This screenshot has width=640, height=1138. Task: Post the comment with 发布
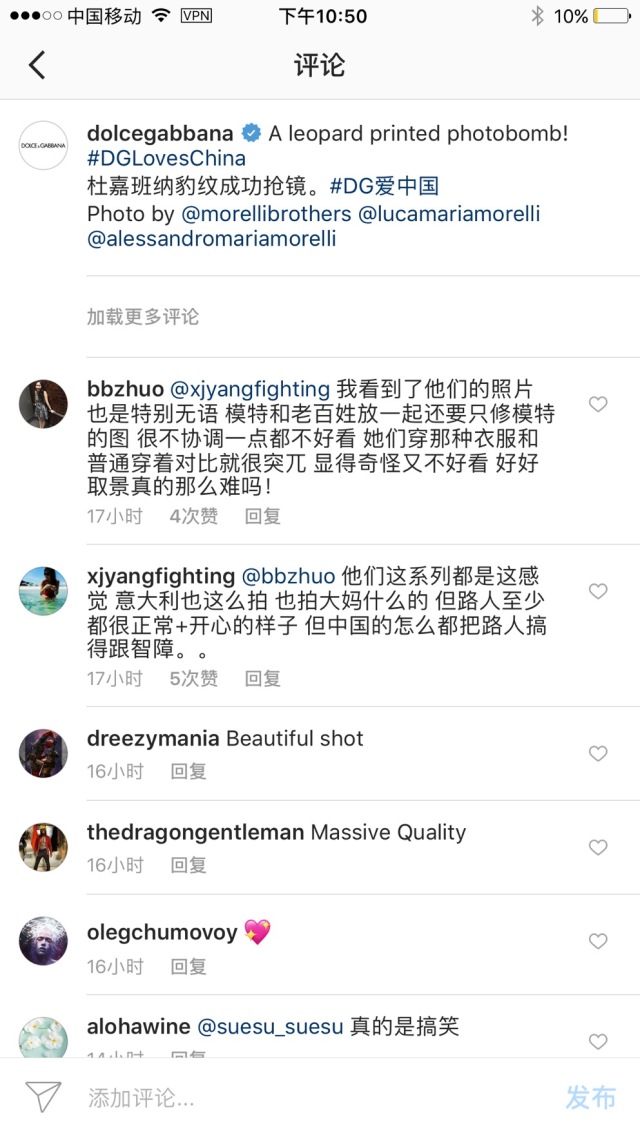click(x=590, y=1097)
